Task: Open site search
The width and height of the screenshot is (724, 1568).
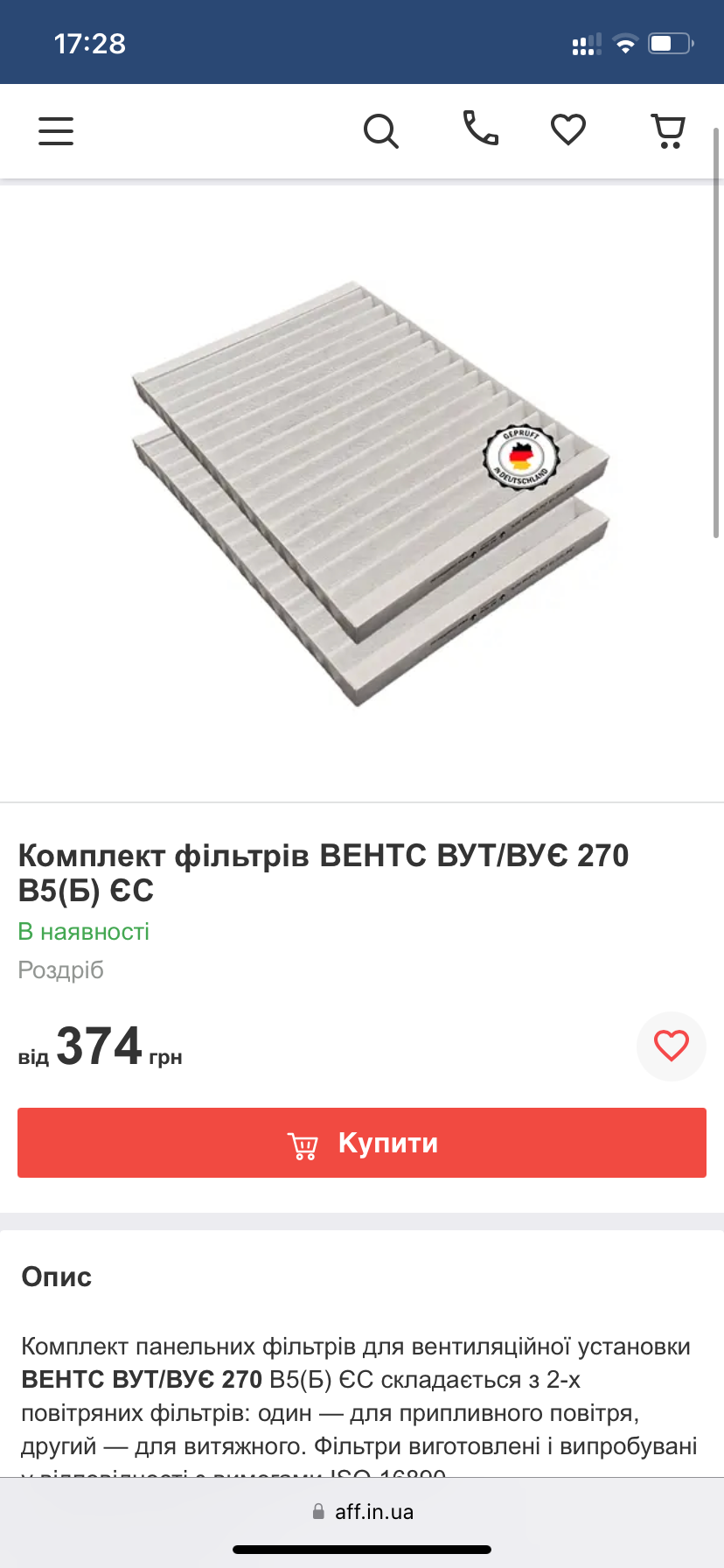Action: [x=381, y=131]
